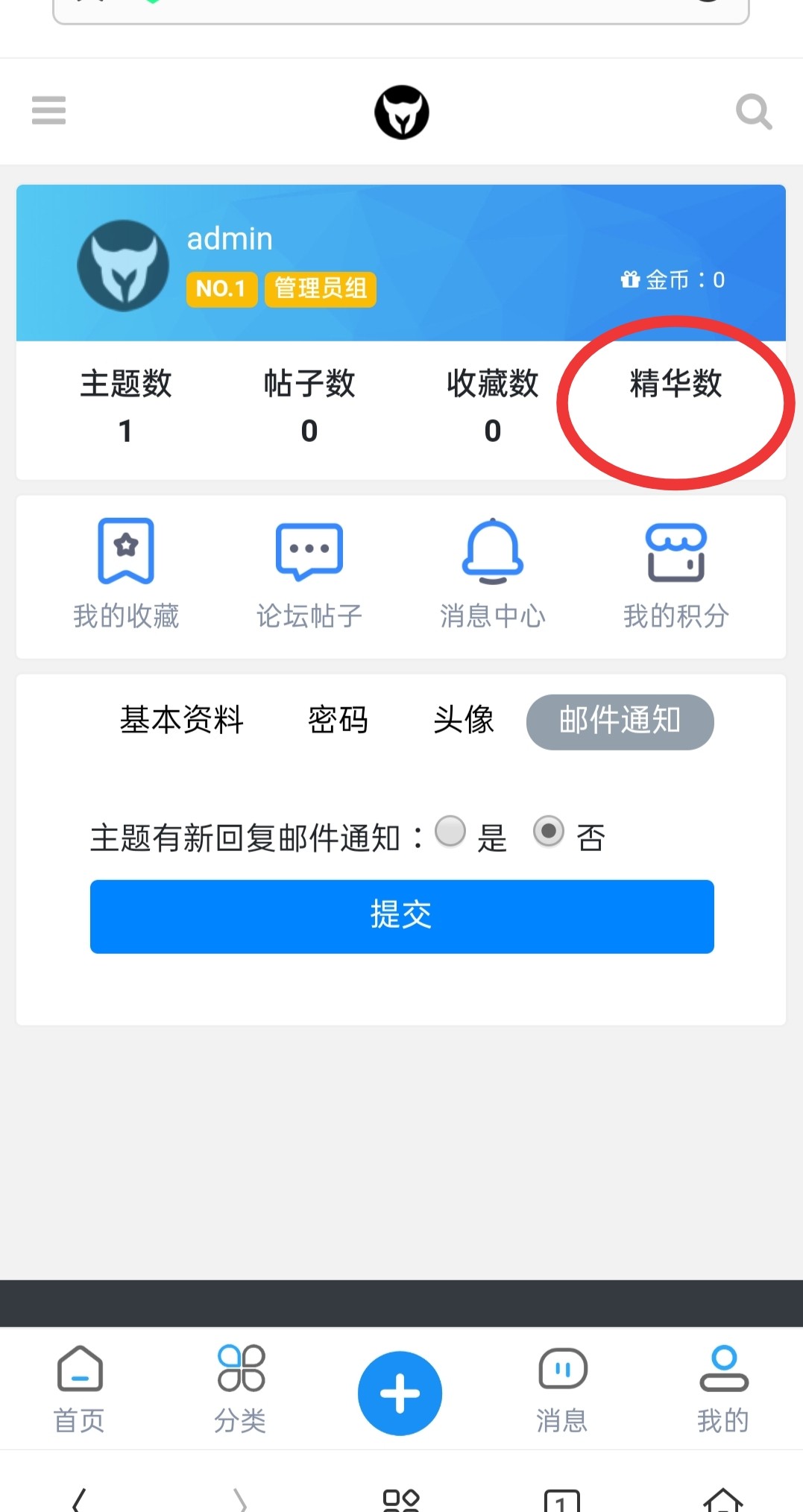Select 否 for reply email notification

[x=549, y=832]
